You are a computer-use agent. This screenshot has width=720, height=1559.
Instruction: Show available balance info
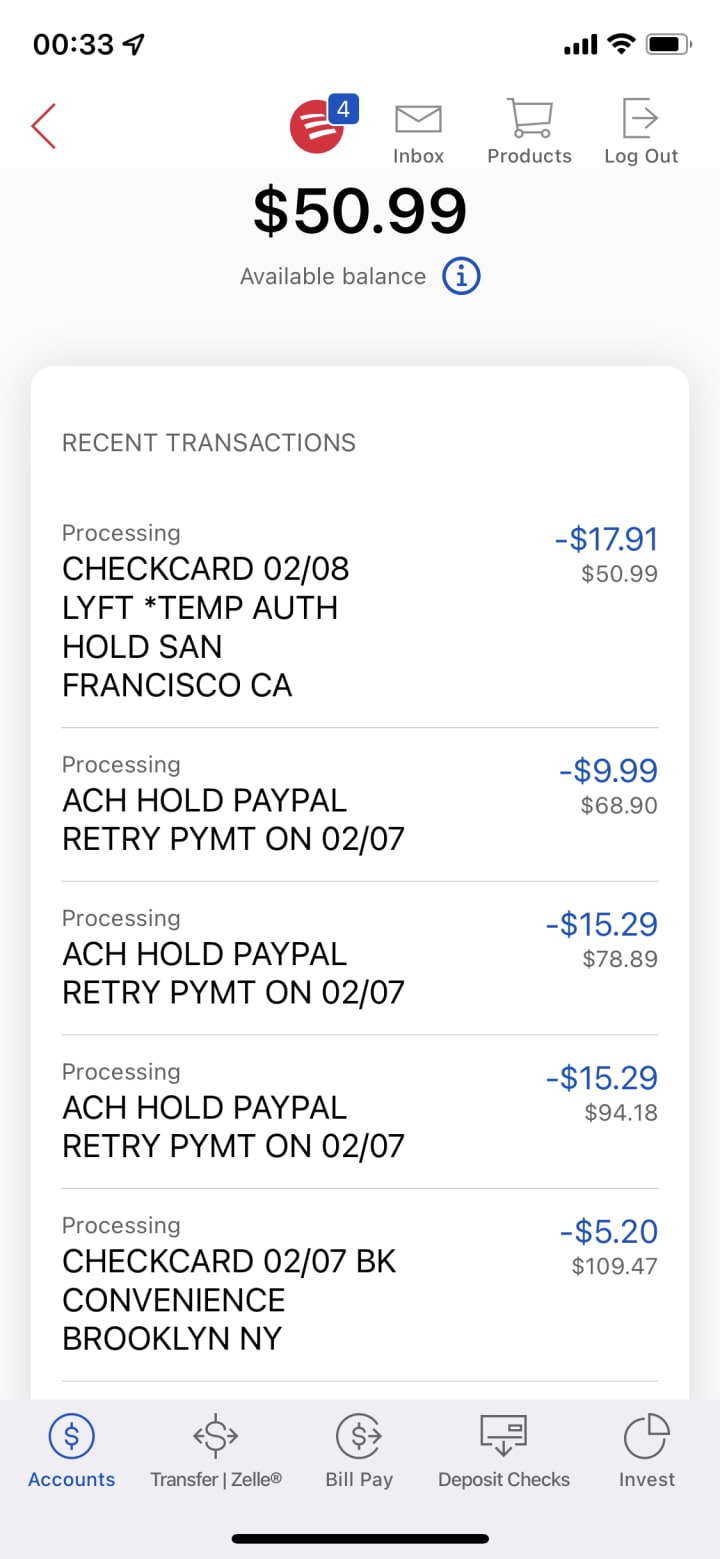(462, 277)
